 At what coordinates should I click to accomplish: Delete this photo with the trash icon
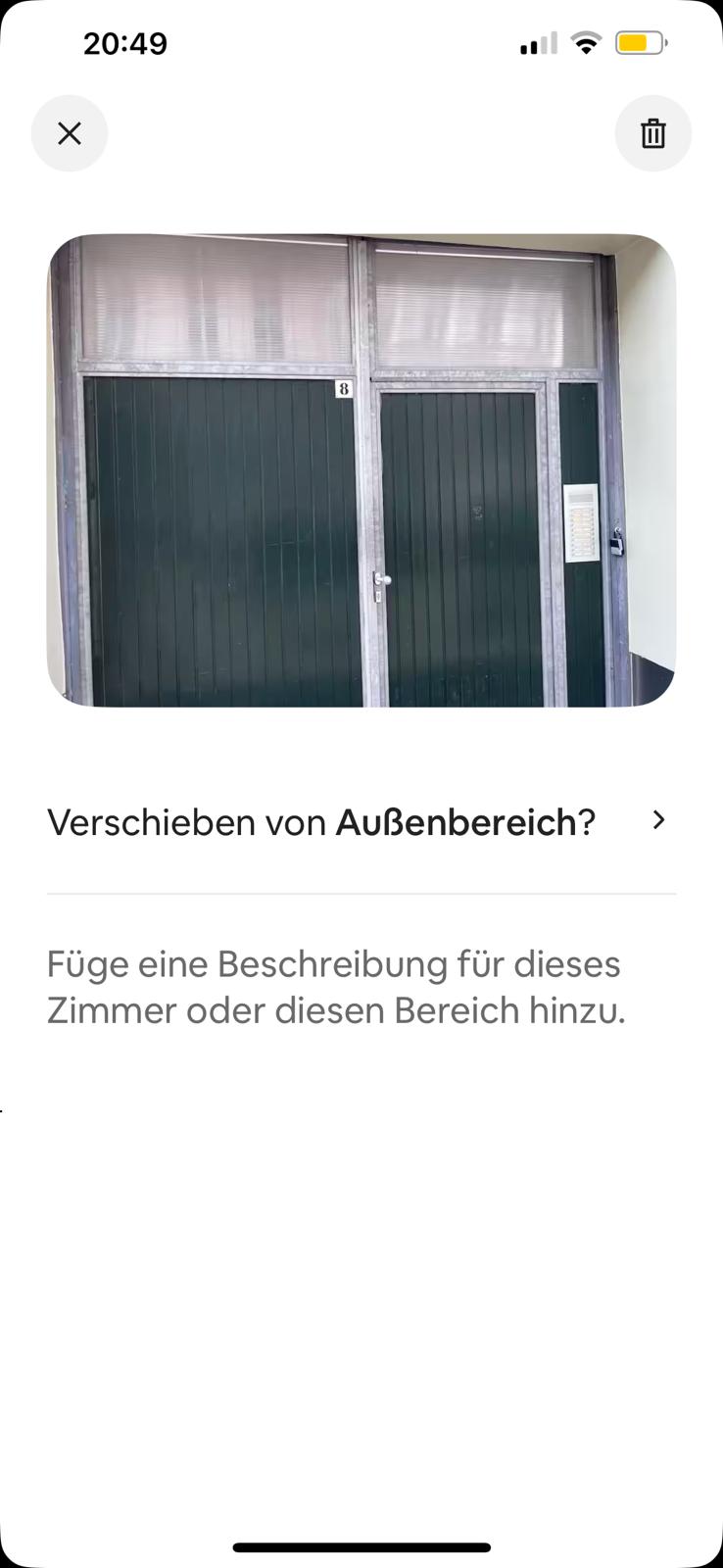click(x=652, y=133)
